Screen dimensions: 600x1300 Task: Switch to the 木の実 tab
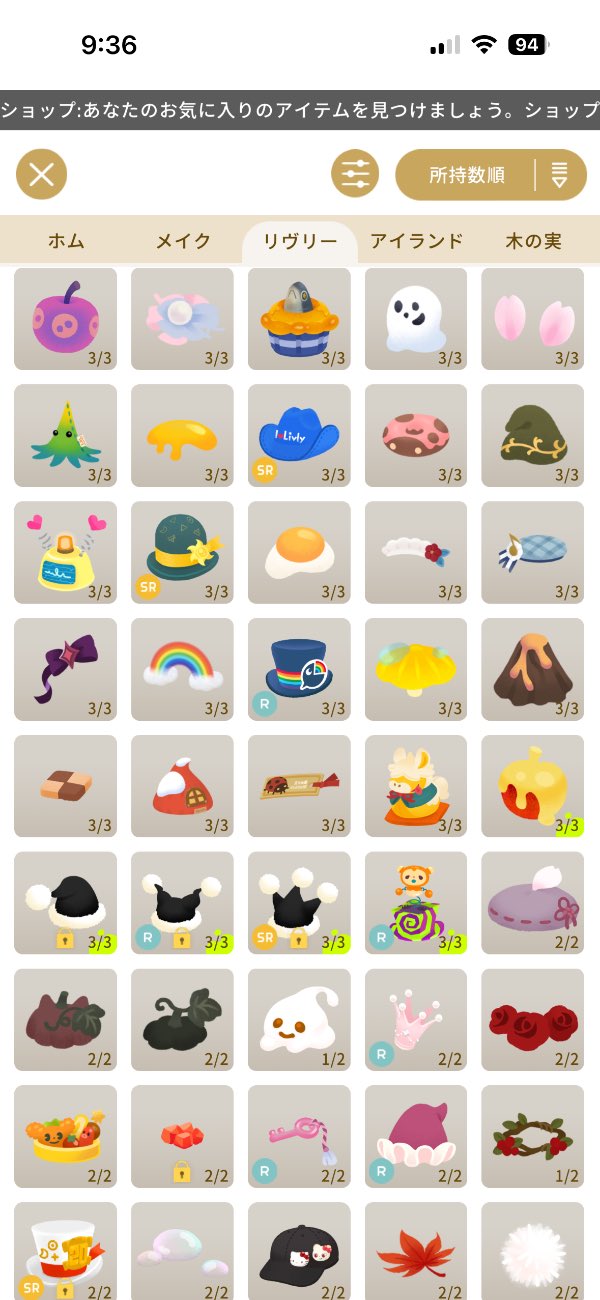point(532,241)
